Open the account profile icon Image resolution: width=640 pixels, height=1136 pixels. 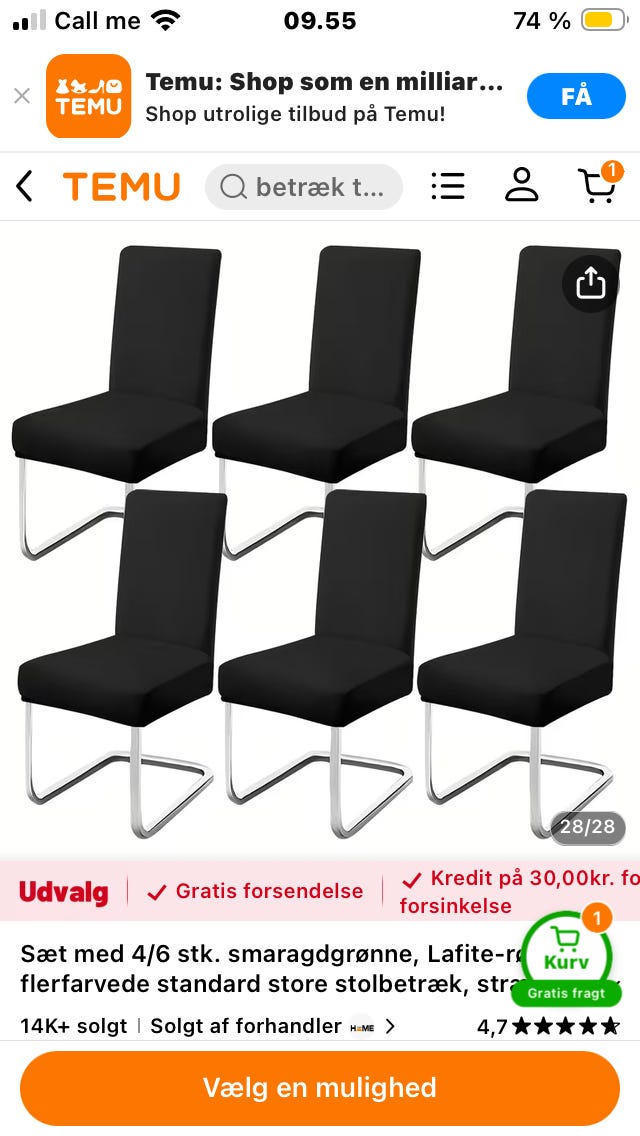coord(522,185)
